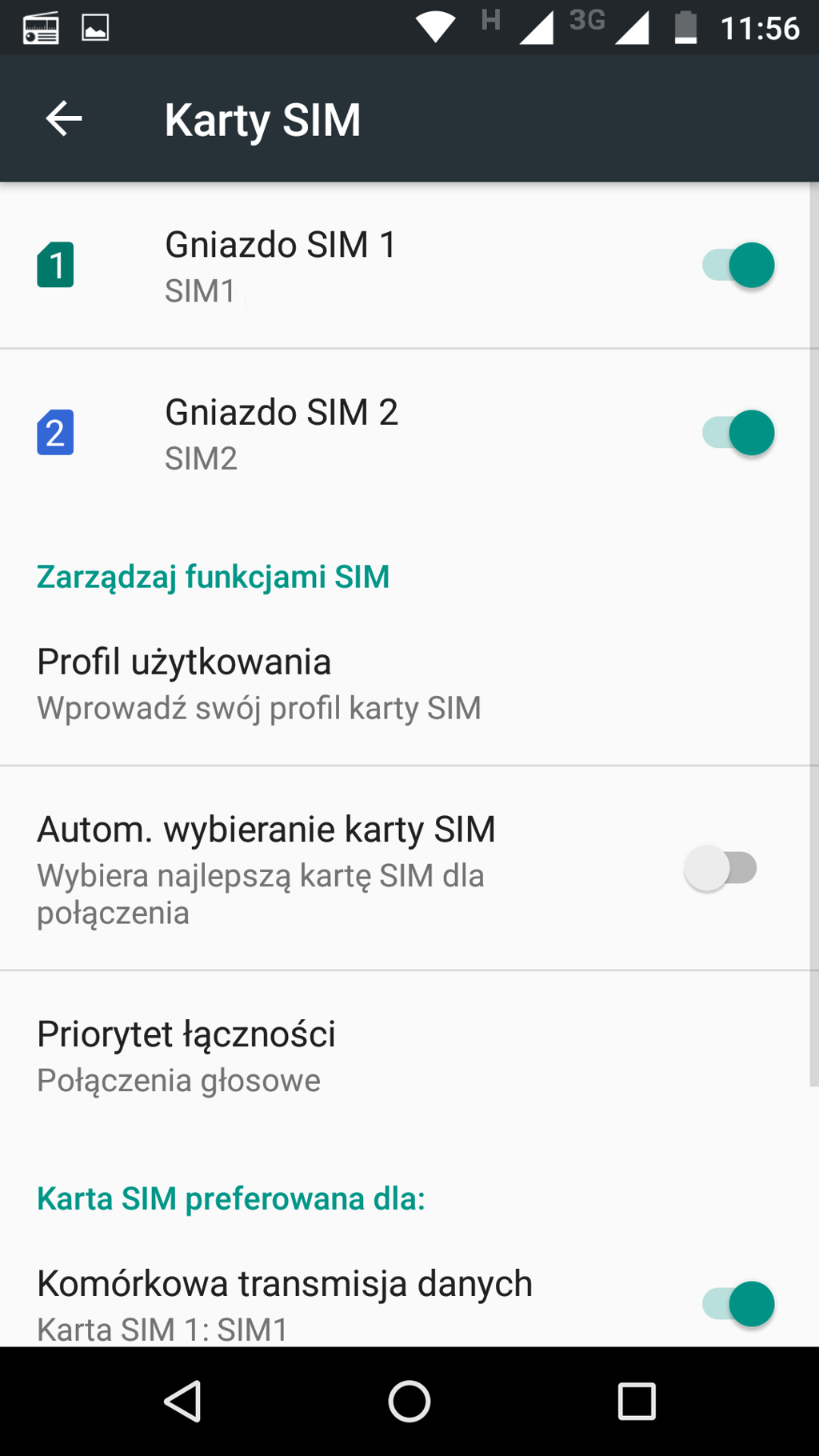The height and width of the screenshot is (1456, 819).
Task: Go back from Karty SIM screen
Action: click(64, 119)
